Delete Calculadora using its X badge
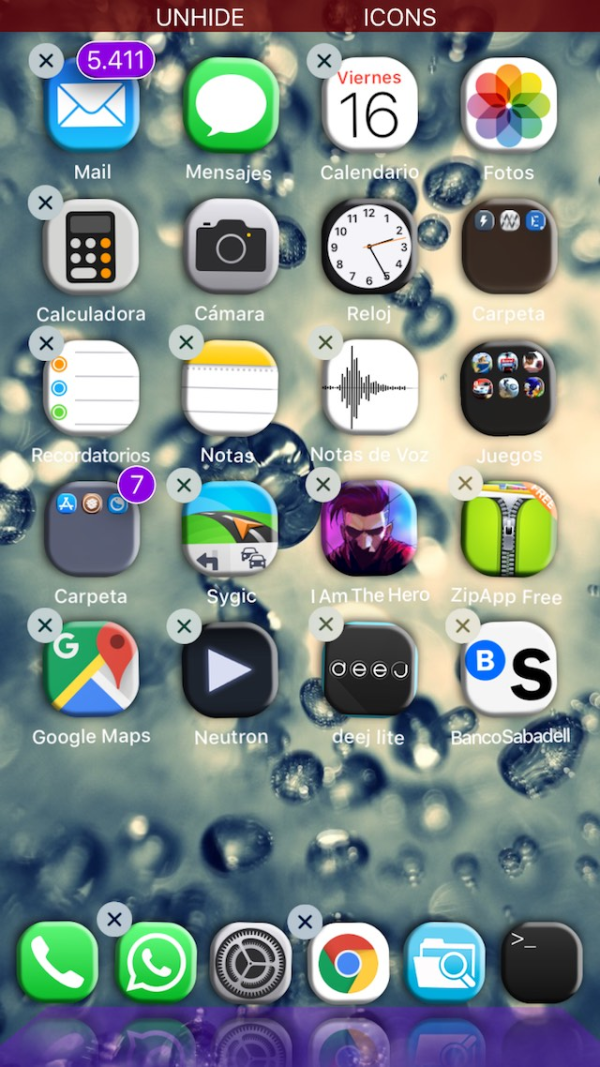 click(45, 203)
